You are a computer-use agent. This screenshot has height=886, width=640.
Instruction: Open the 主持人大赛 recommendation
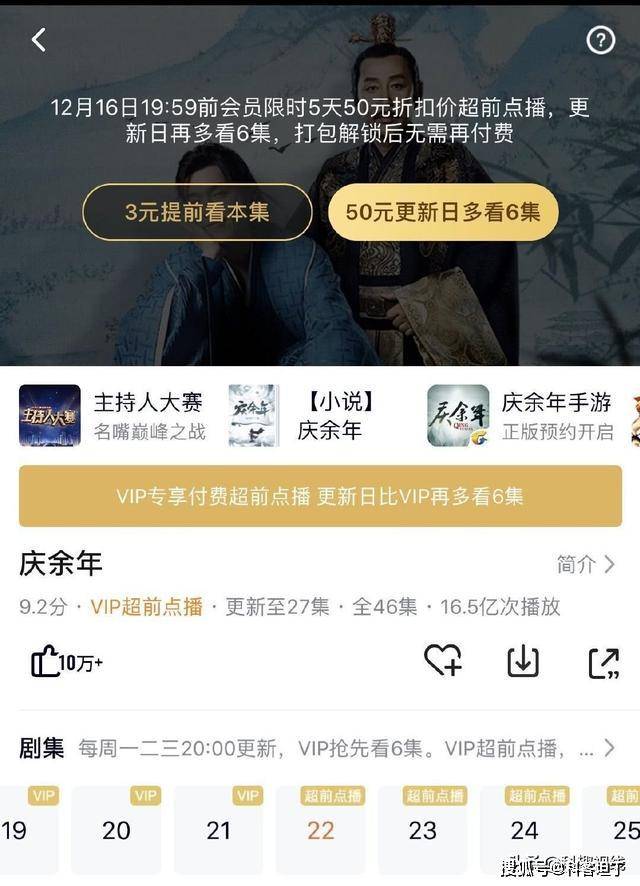[x=112, y=416]
